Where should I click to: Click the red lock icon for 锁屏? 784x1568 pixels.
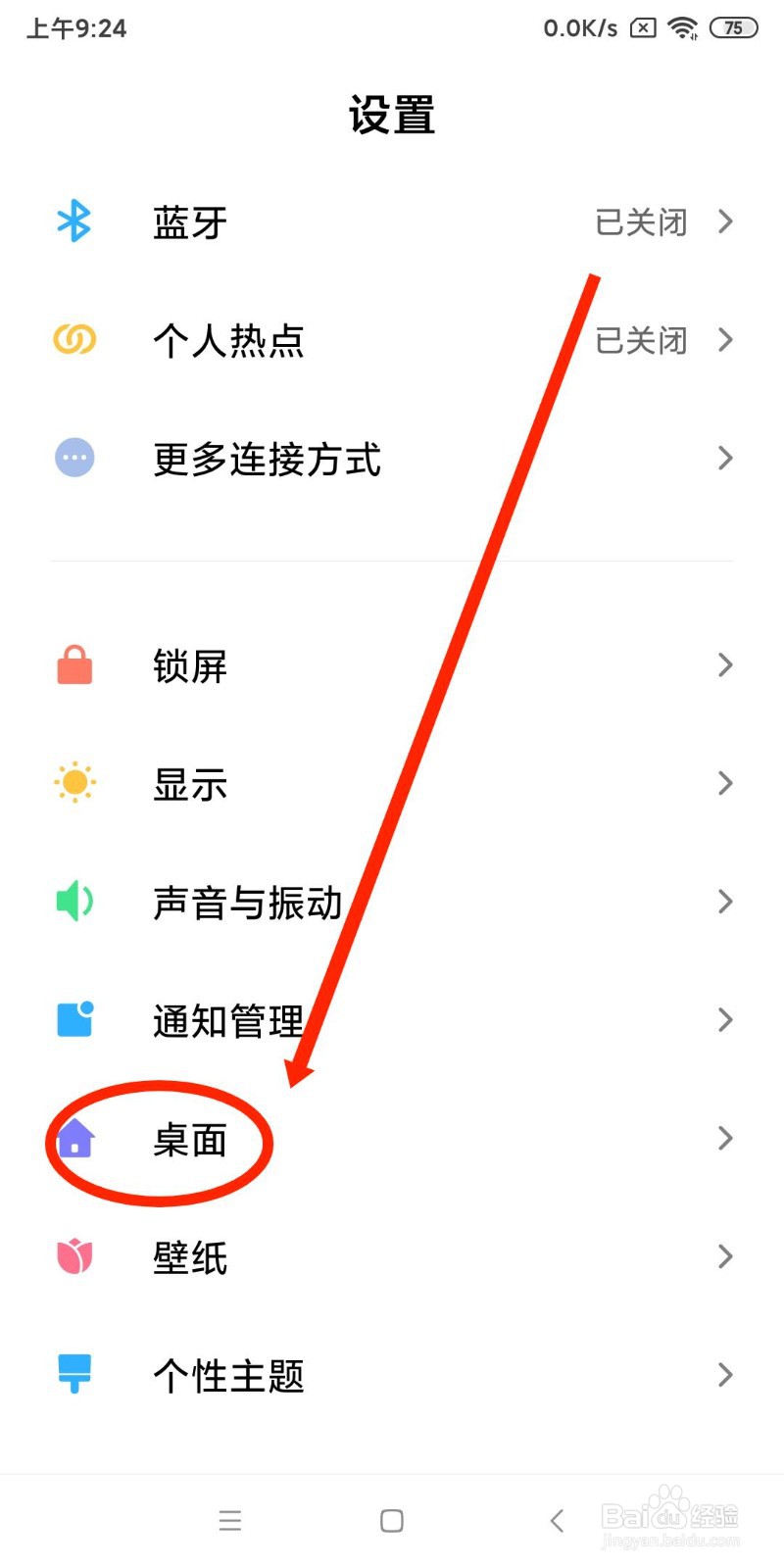coord(73,664)
